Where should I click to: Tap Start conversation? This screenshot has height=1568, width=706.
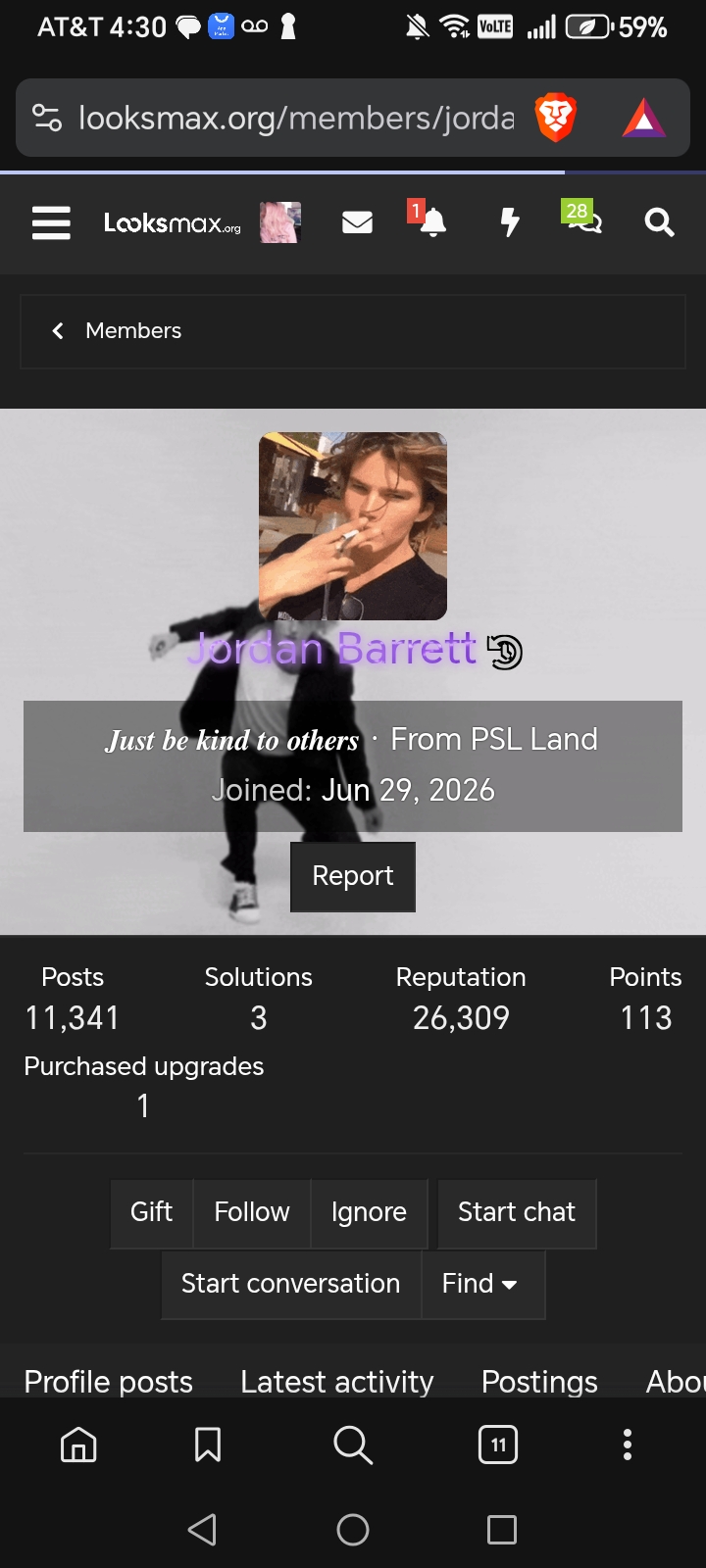pyautogui.click(x=290, y=1284)
